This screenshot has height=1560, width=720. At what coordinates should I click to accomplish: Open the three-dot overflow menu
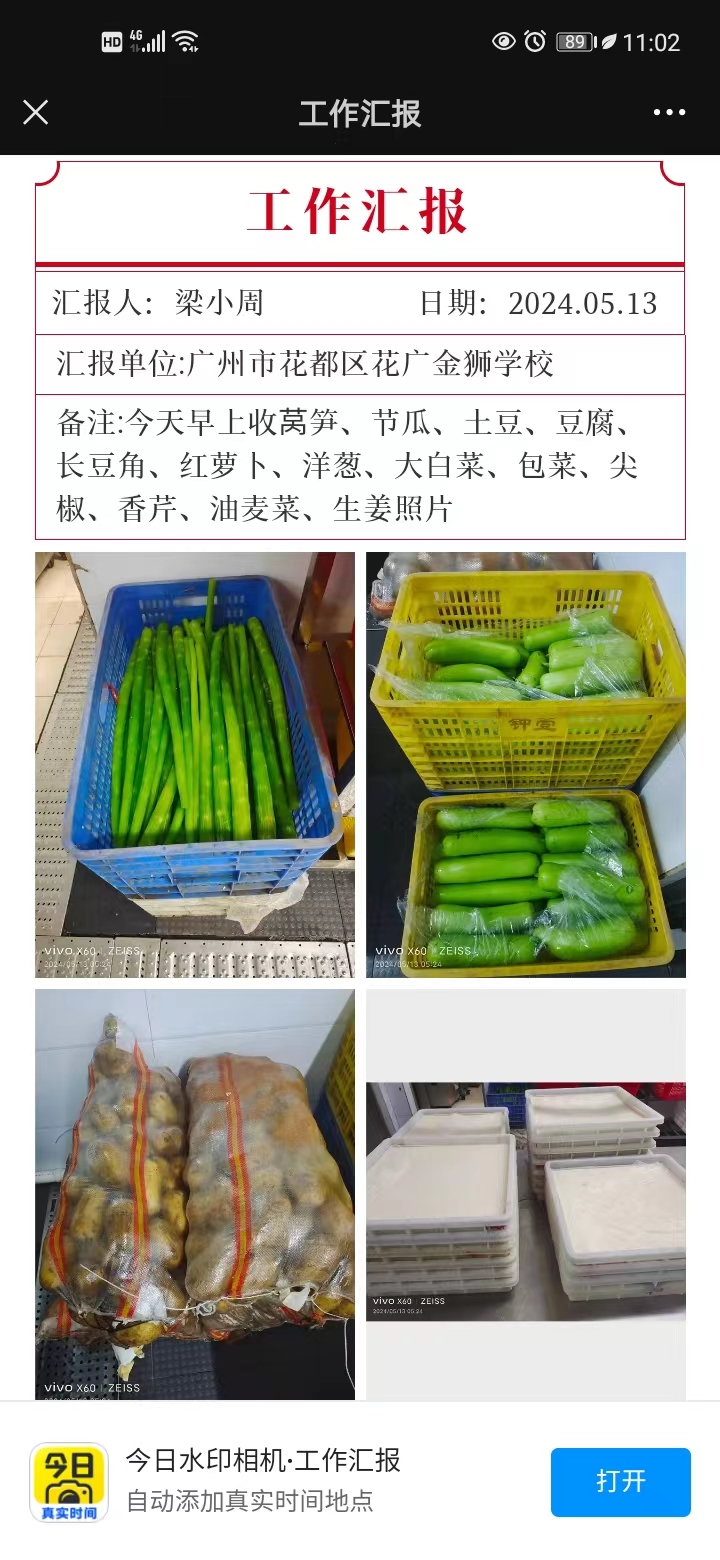coord(669,112)
